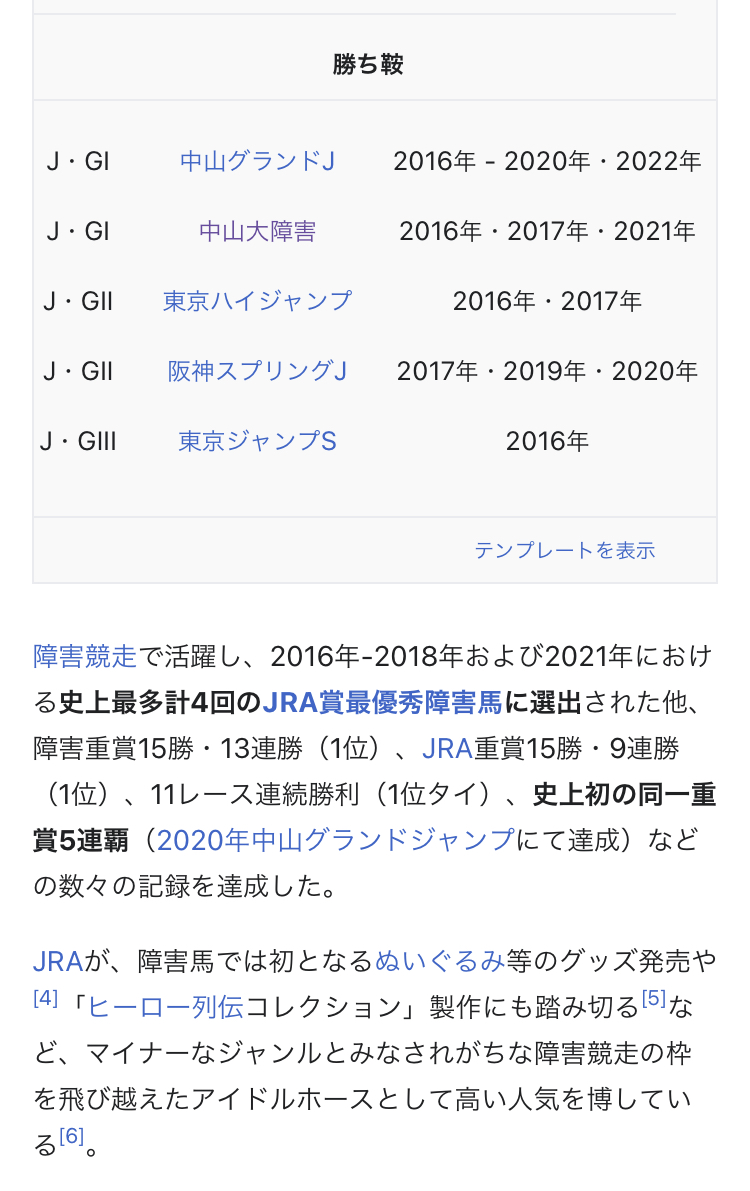The image size is (750, 1191).
Task: Open the JRA link before 重賞15勝
Action: click(x=447, y=748)
